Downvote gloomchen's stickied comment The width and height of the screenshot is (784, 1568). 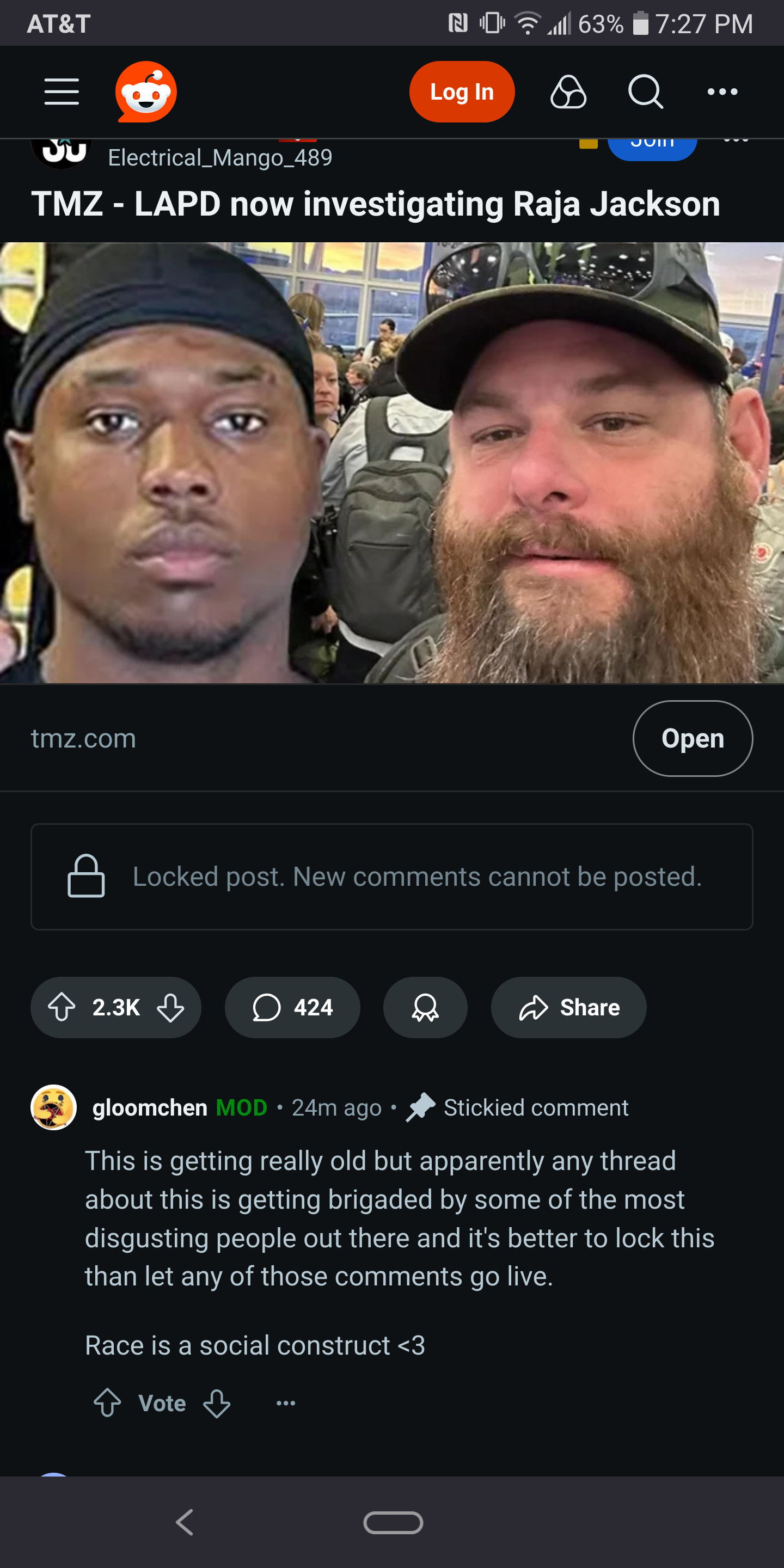pyautogui.click(x=217, y=1403)
